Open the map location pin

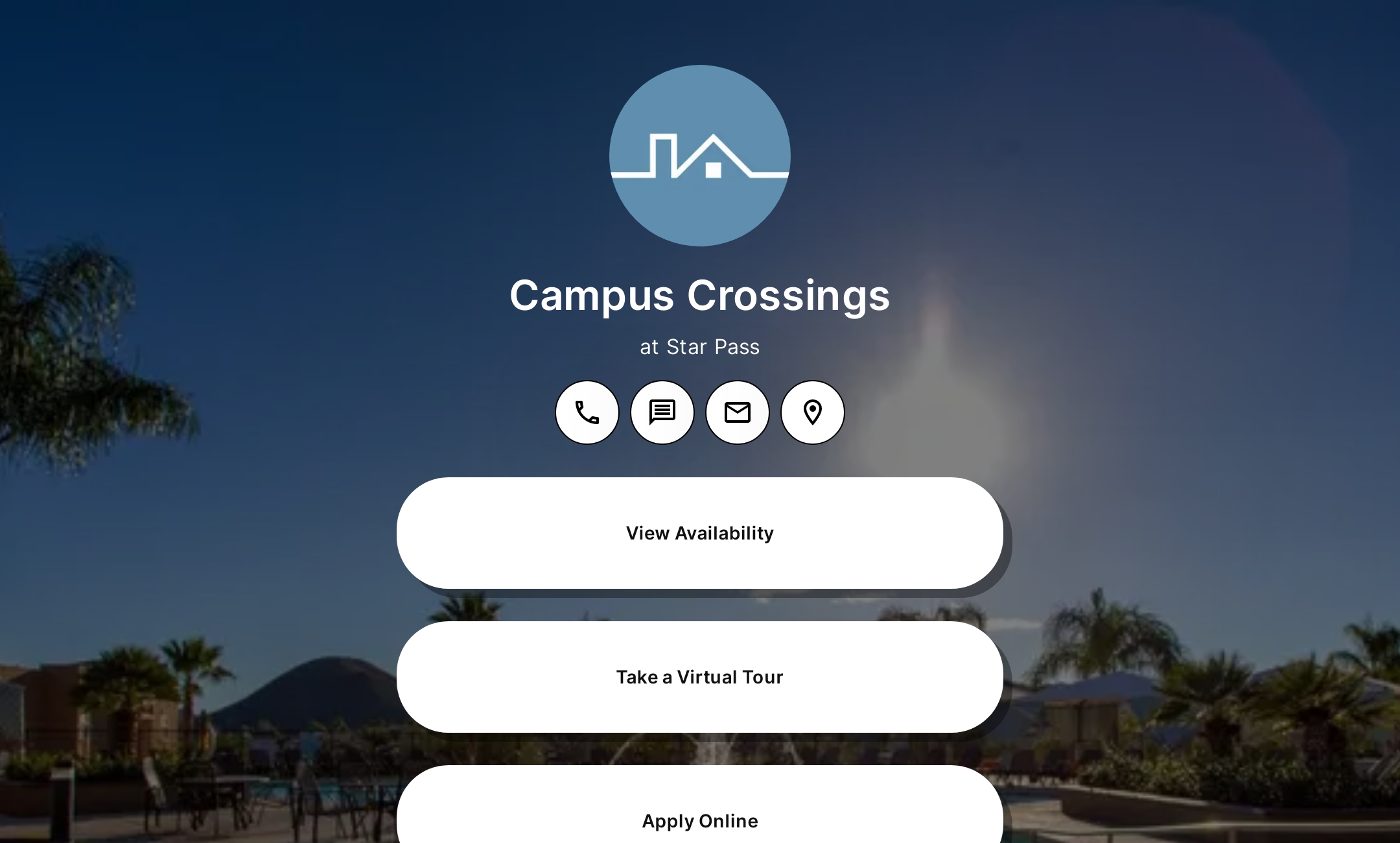pos(813,412)
